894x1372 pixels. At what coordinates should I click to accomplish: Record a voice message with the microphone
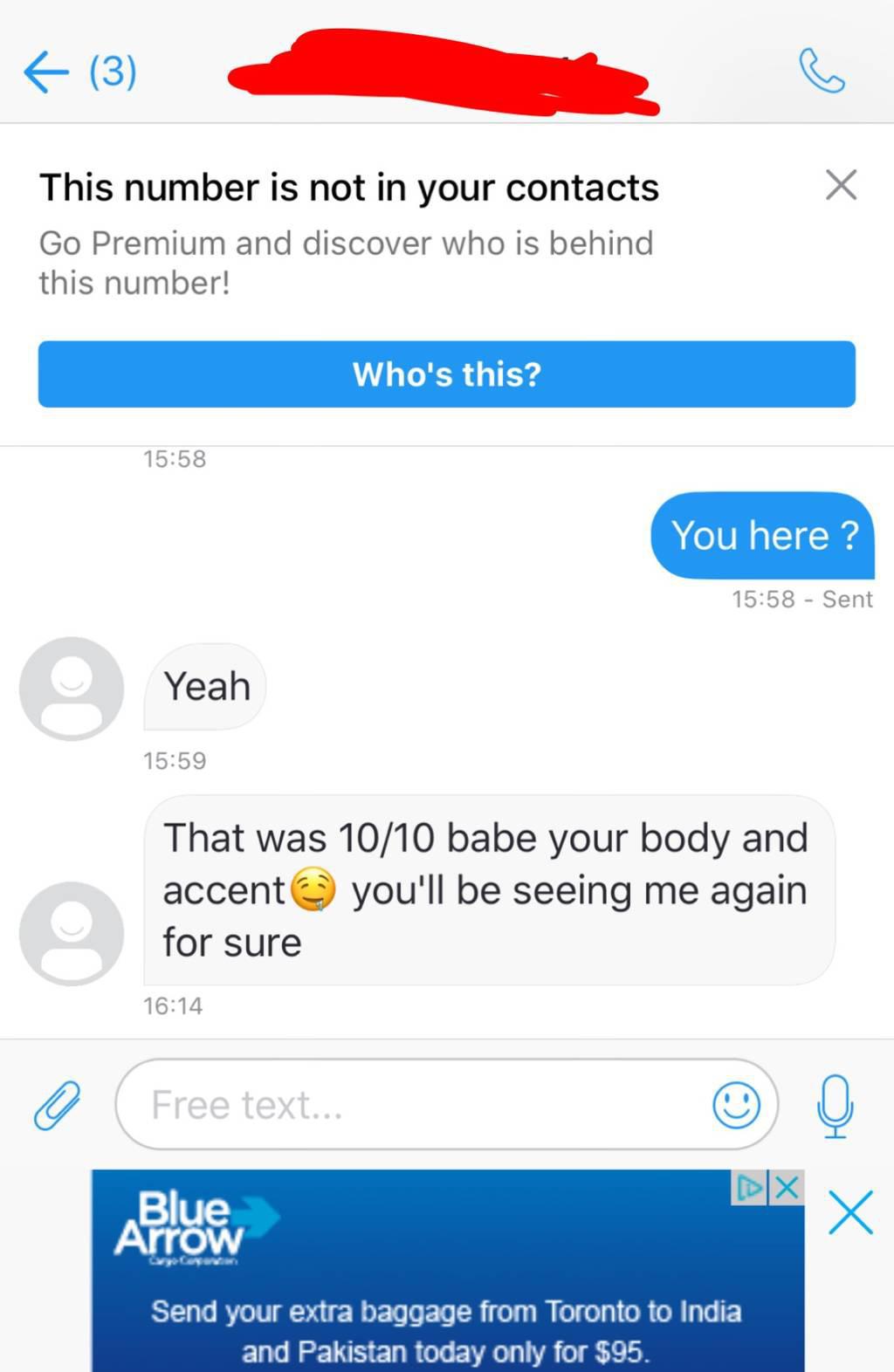click(835, 1105)
